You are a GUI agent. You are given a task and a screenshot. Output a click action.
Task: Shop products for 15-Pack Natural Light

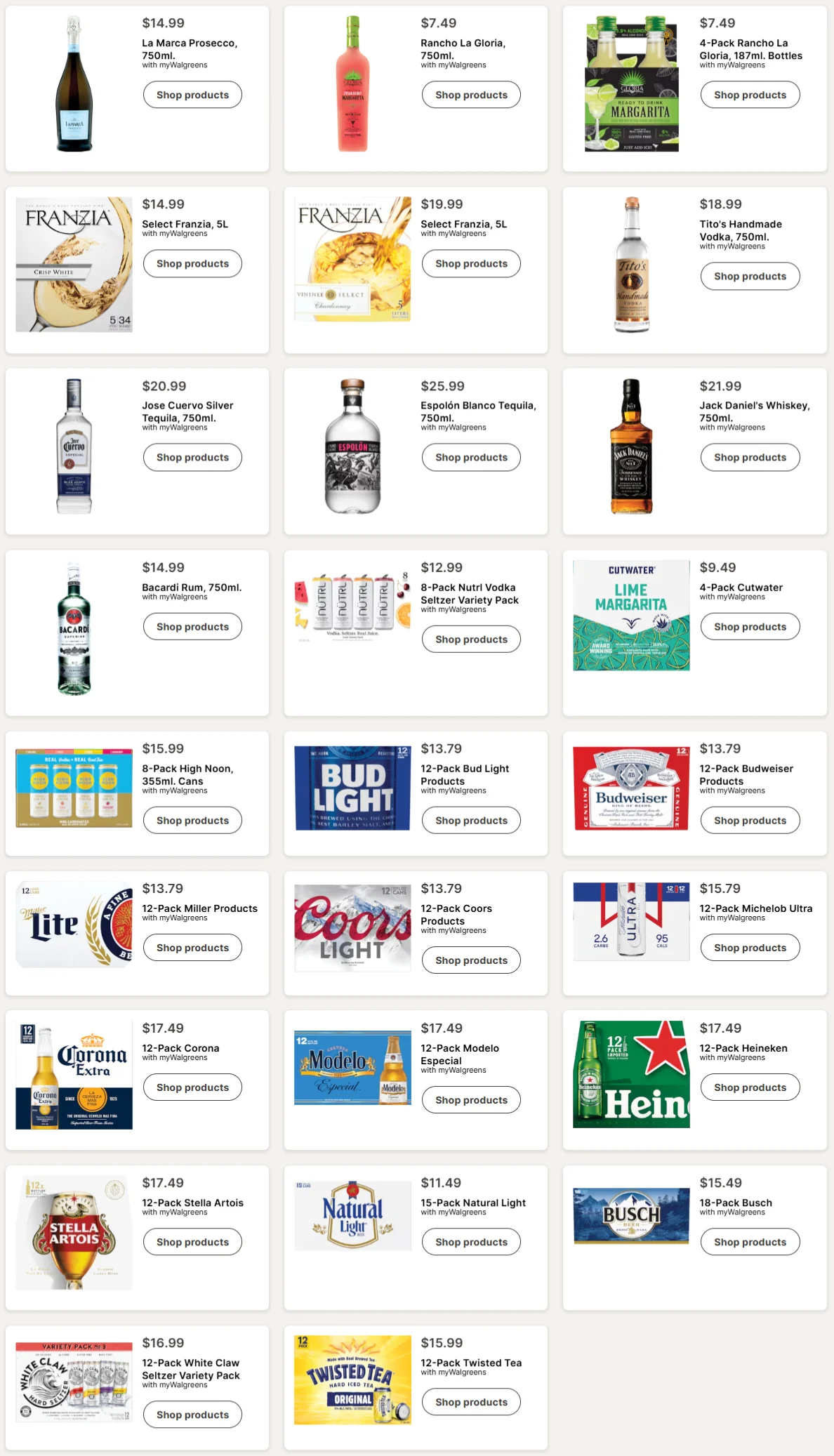click(x=471, y=1241)
